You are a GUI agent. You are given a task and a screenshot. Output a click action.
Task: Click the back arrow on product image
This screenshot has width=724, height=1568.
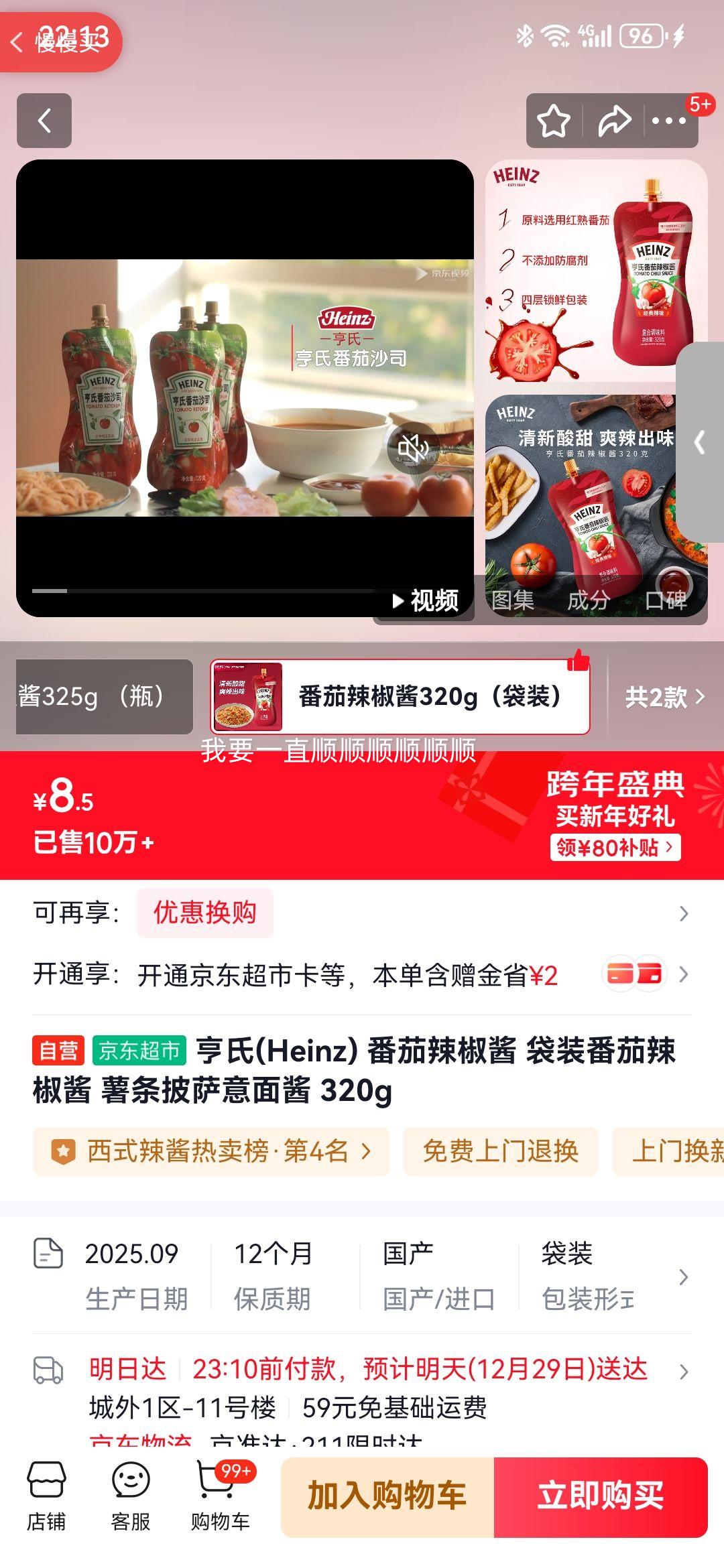[44, 121]
